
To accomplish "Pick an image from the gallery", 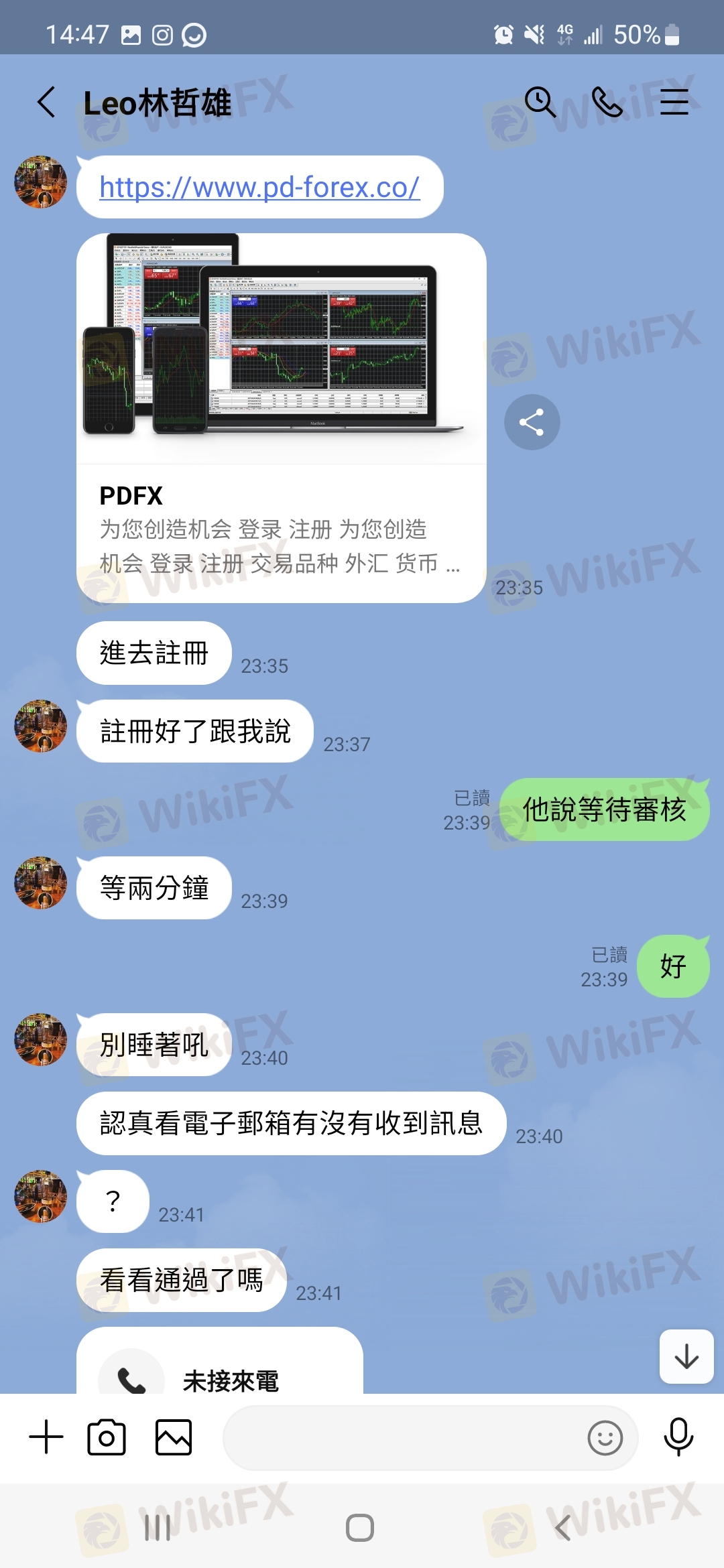I will click(174, 1437).
